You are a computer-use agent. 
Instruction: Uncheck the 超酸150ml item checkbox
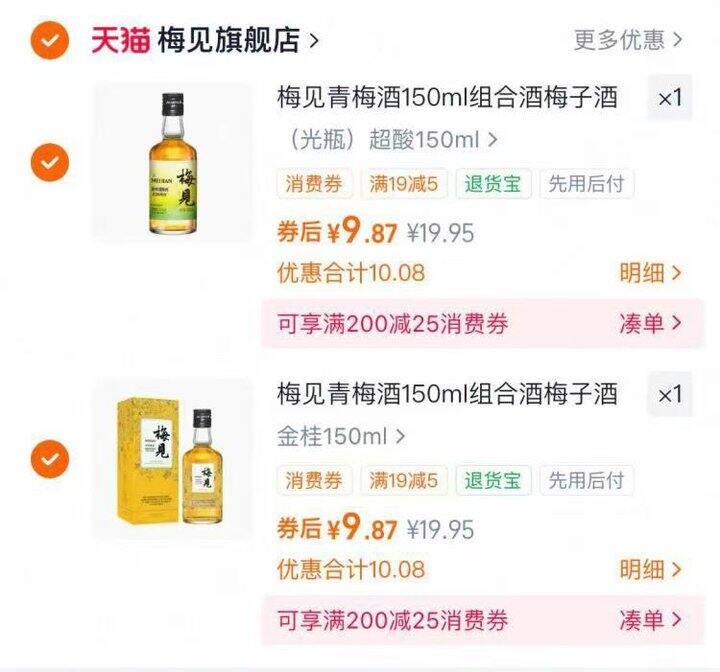(x=49, y=161)
